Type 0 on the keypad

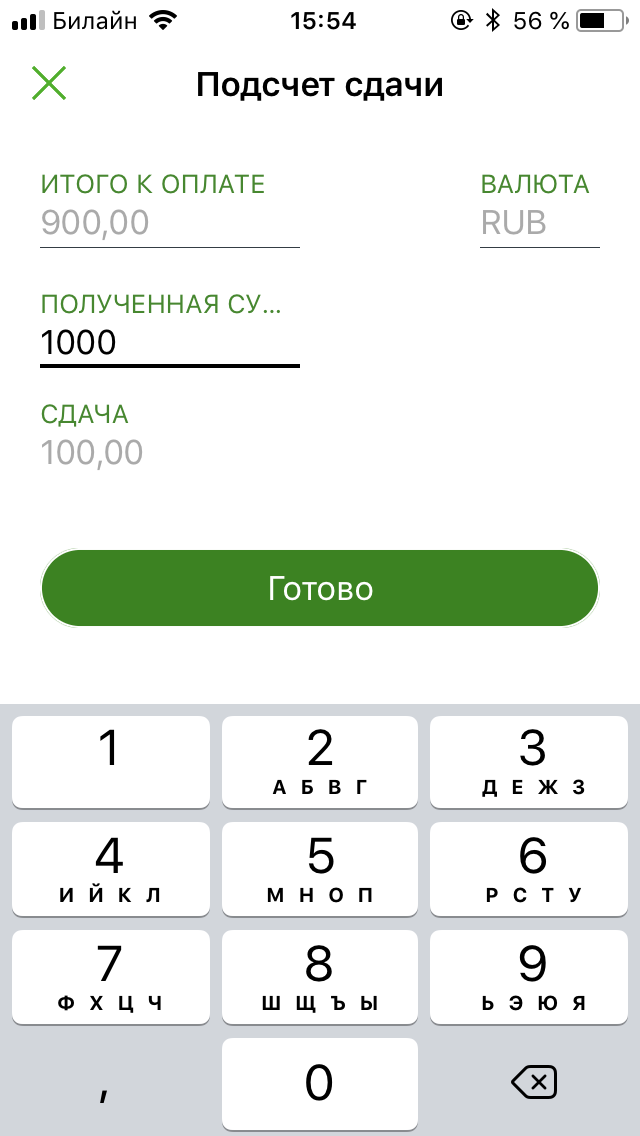pos(320,1082)
